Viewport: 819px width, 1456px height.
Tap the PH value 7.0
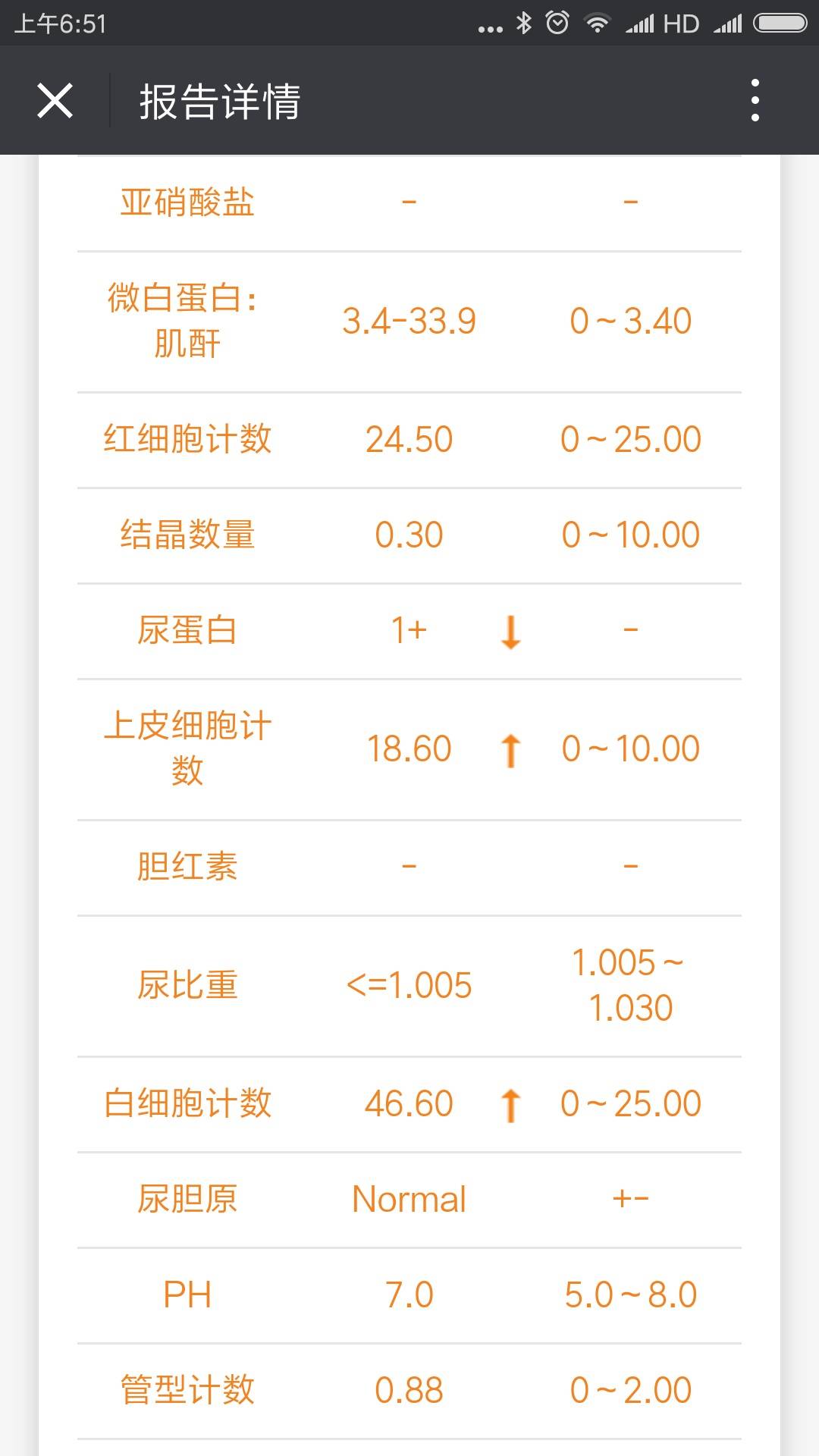(x=409, y=1293)
